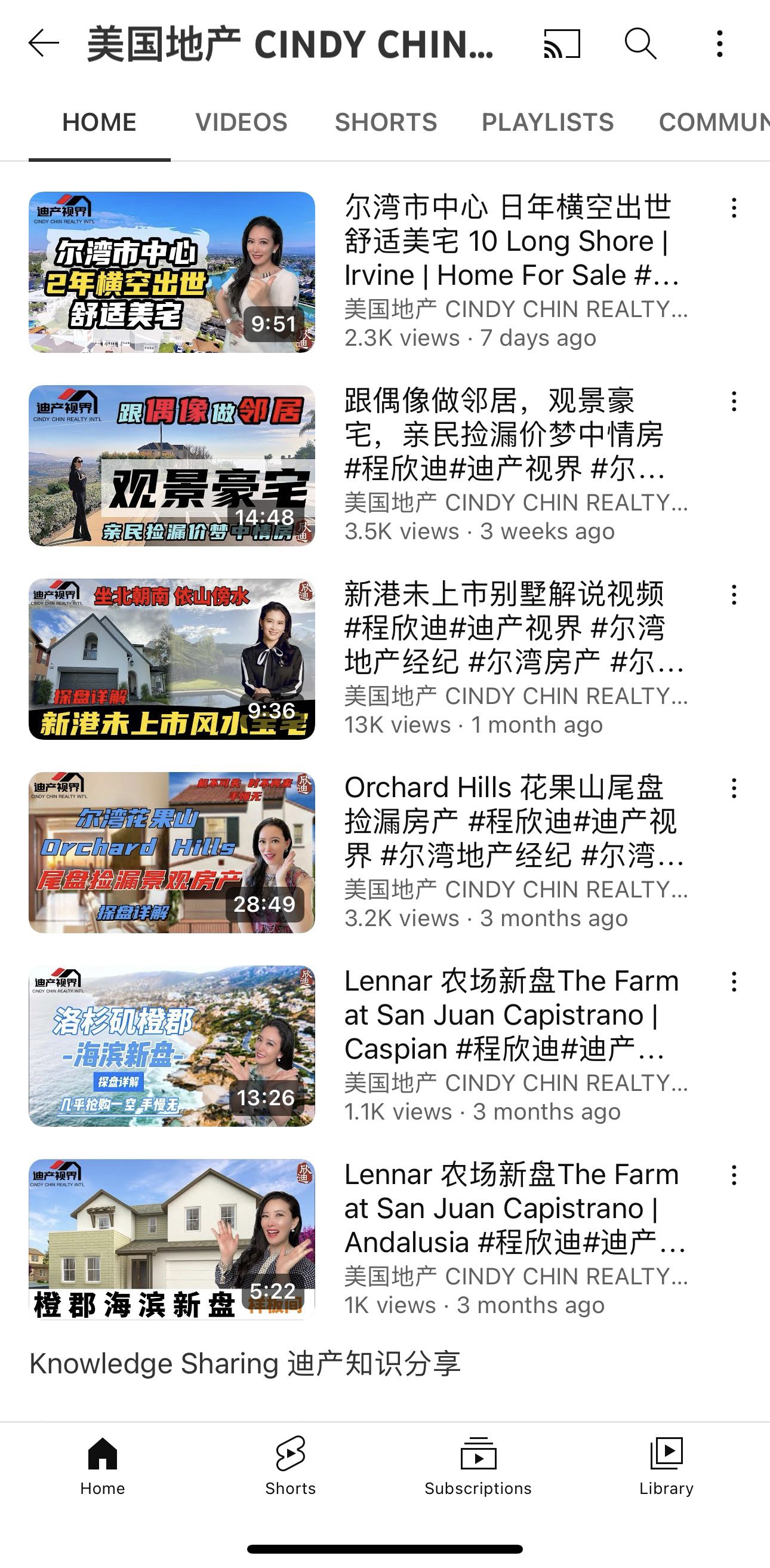
Task: Go back using the arrow icon
Action: point(44,44)
